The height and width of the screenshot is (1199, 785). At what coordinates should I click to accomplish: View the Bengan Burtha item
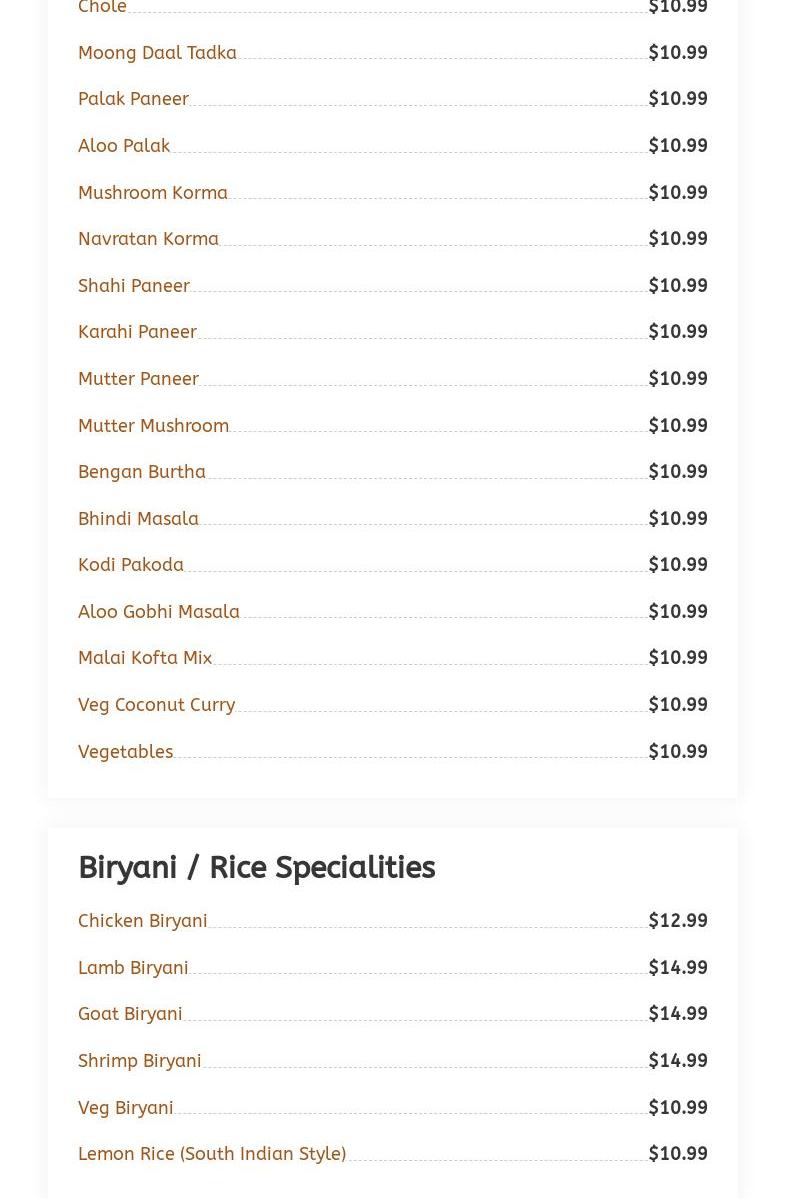tap(142, 472)
